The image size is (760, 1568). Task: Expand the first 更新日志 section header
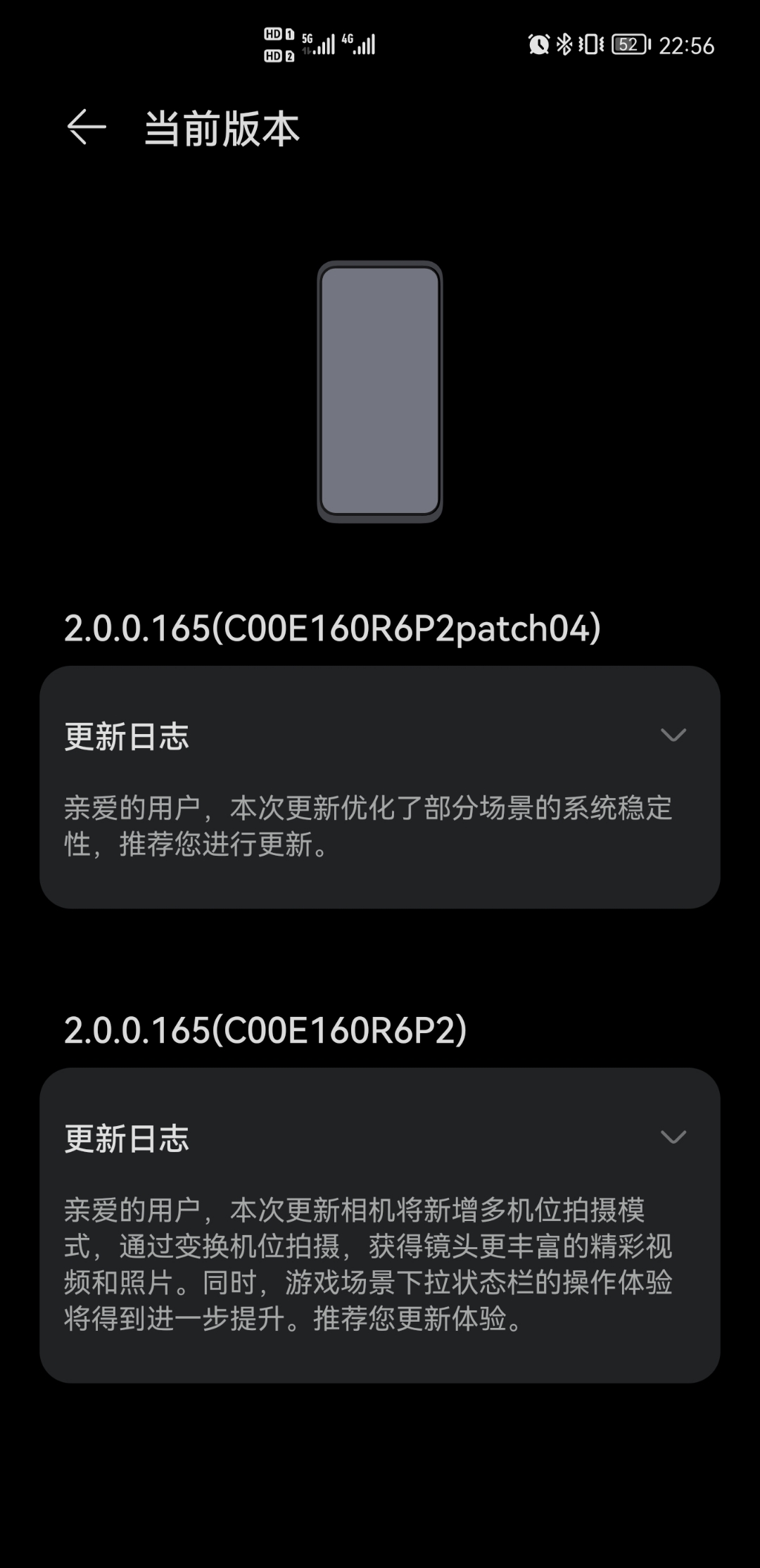[125, 736]
